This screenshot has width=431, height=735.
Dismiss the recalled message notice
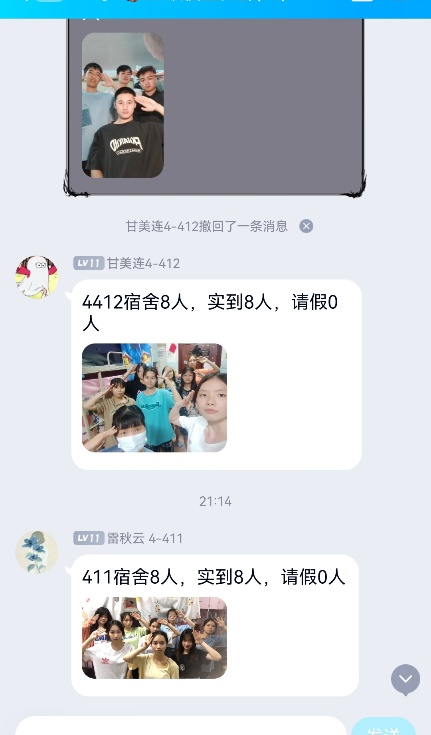(x=306, y=226)
